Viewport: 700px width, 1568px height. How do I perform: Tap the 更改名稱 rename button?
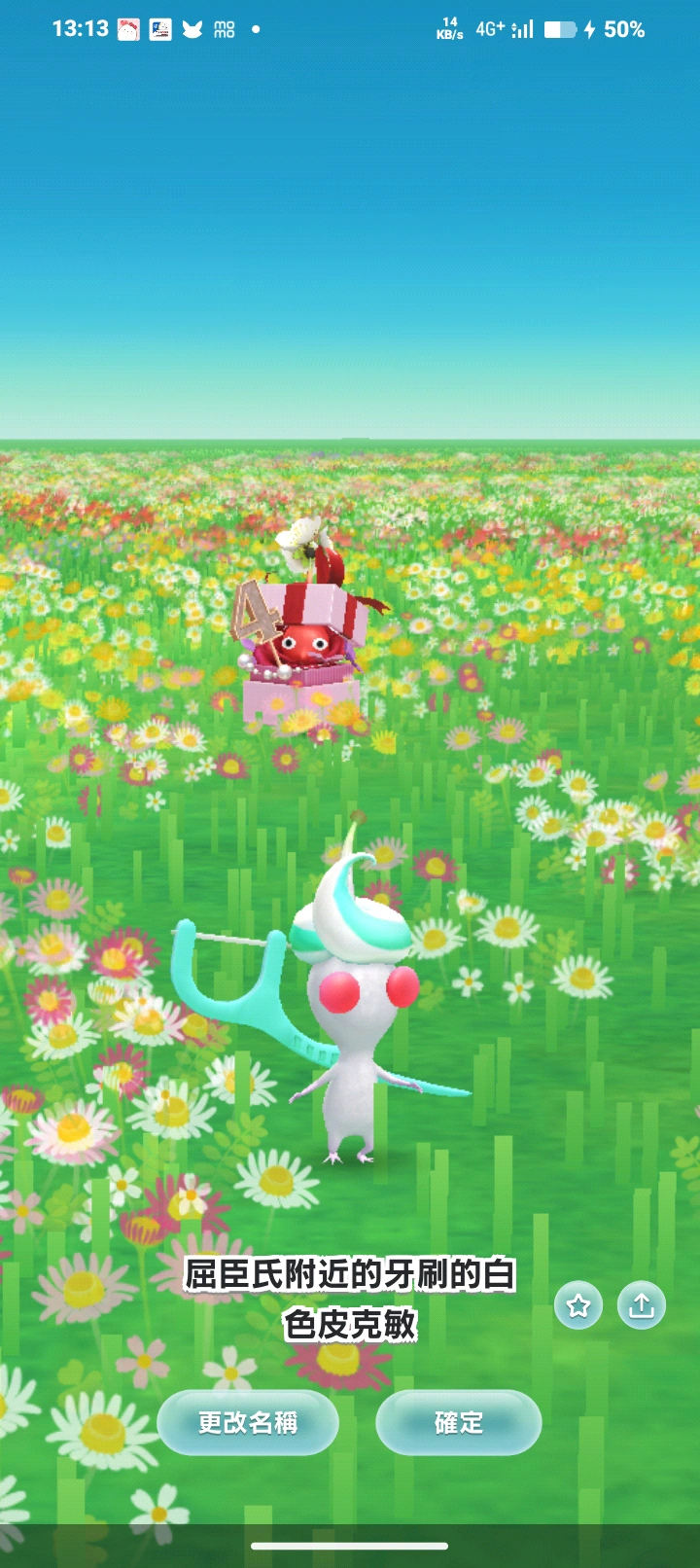248,1422
